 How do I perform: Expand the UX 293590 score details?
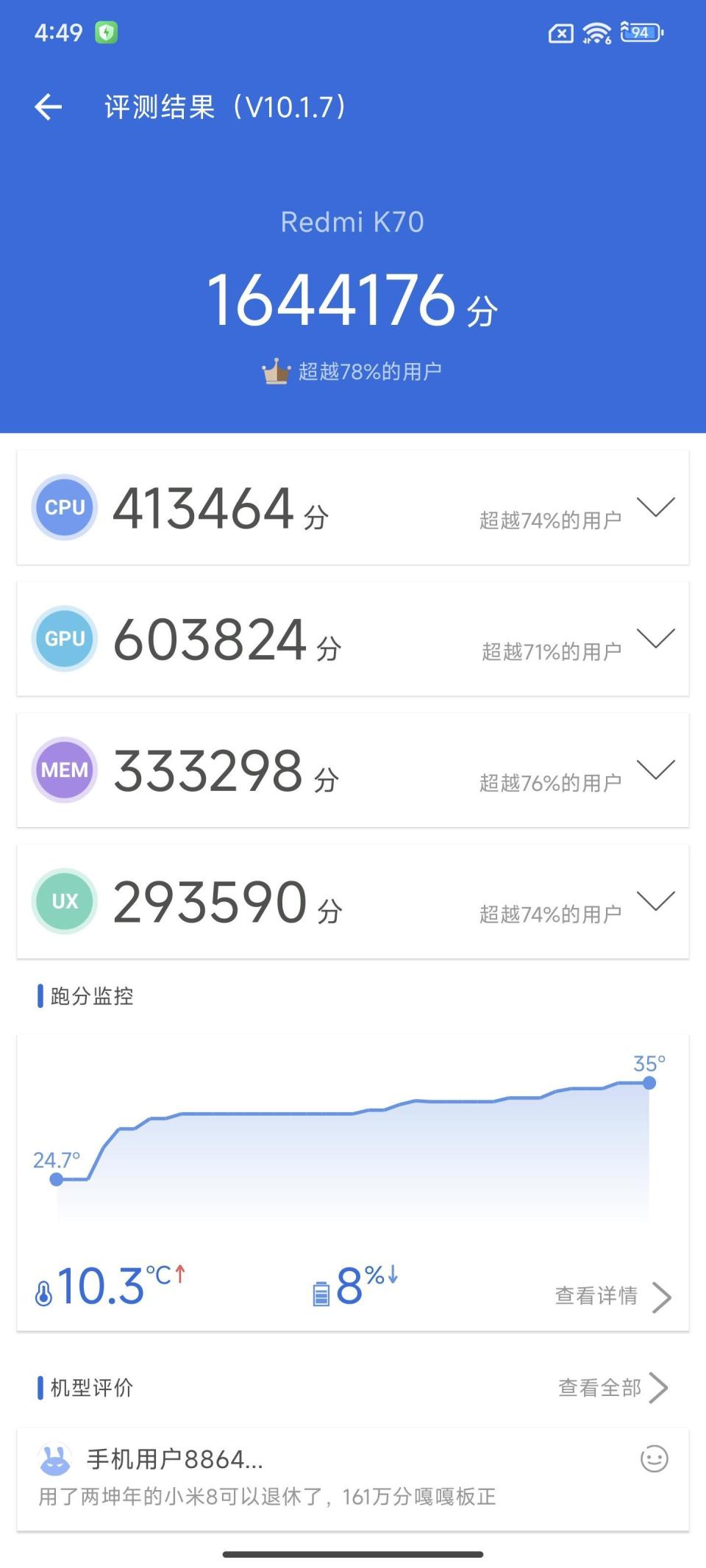[657, 901]
